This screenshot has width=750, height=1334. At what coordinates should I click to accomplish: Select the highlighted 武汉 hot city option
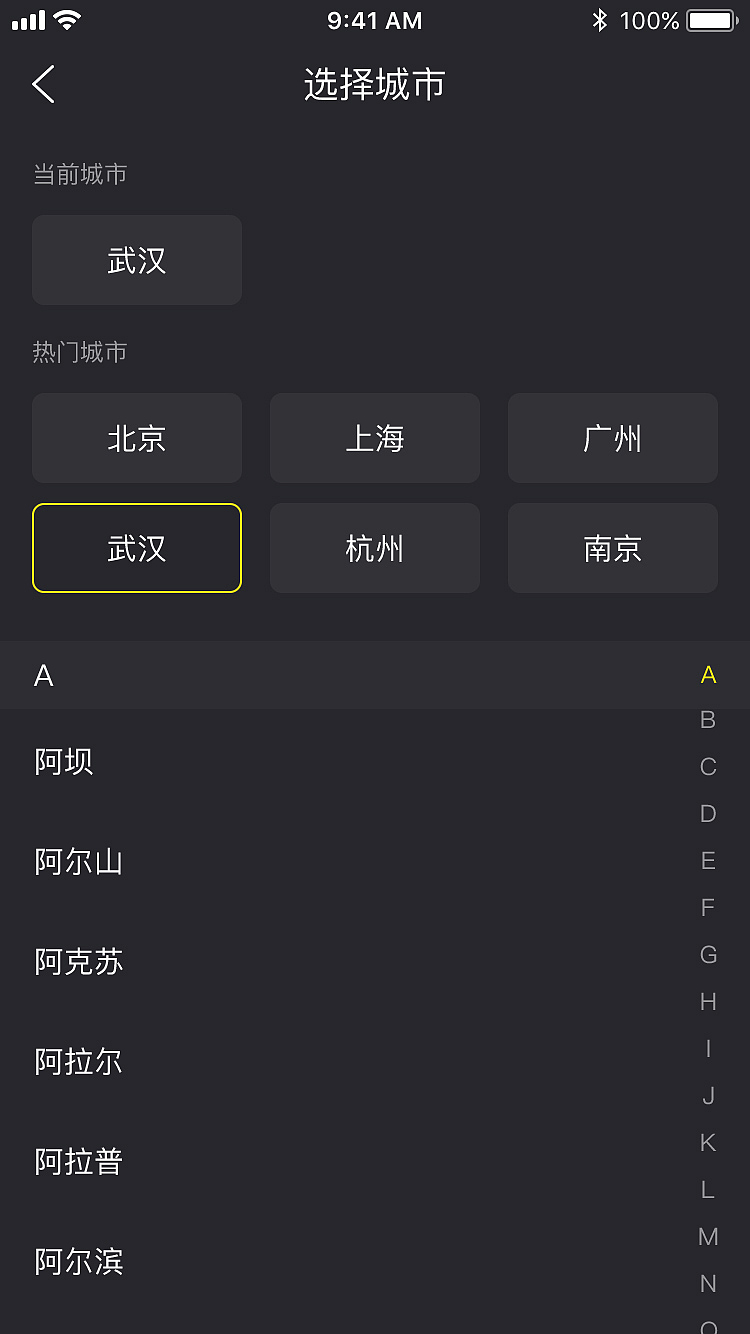click(x=136, y=548)
